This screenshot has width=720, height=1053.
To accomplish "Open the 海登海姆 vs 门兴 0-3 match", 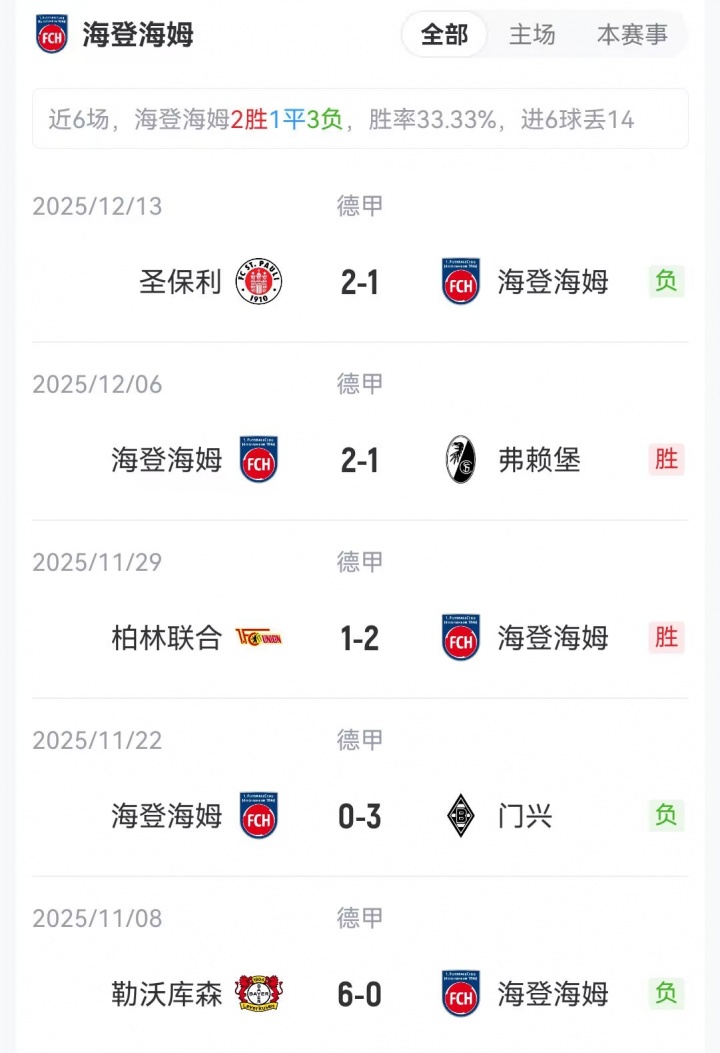I will [x=360, y=816].
